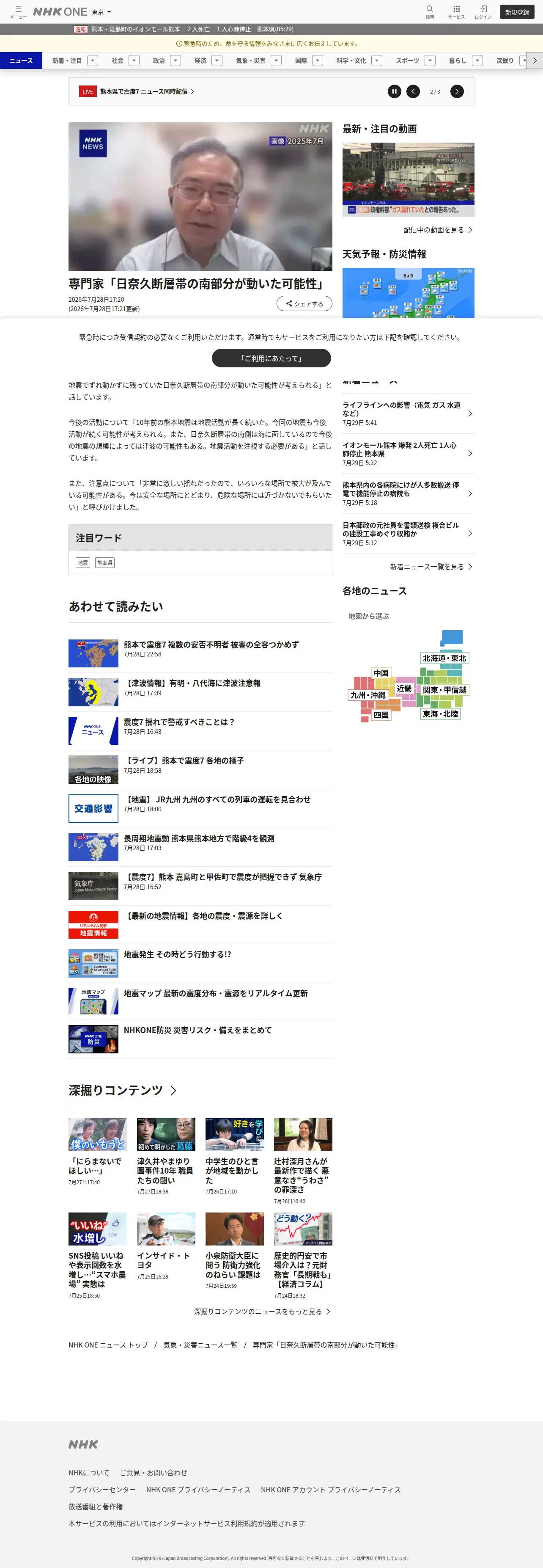
Task: Open the services grid icon
Action: click(x=456, y=11)
